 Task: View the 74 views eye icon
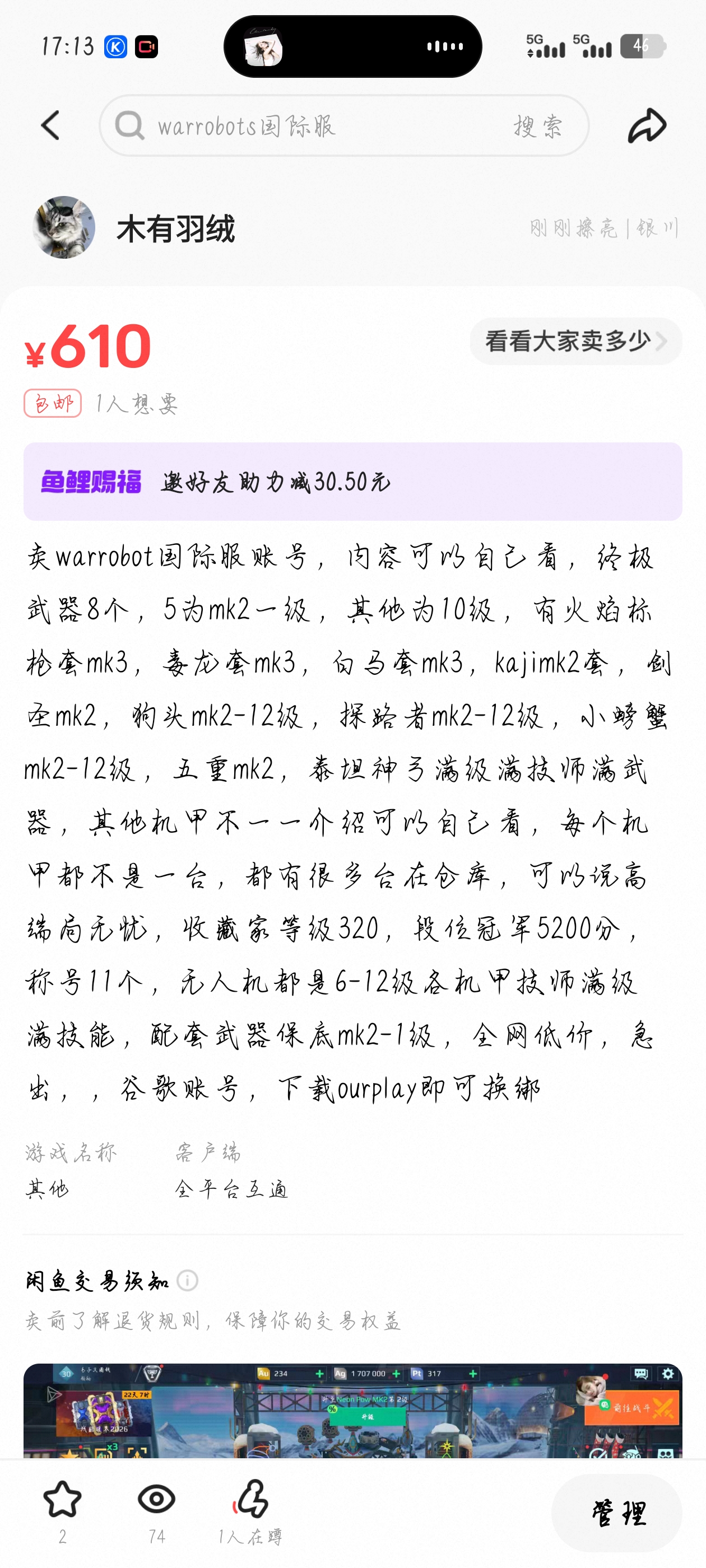[x=156, y=1500]
